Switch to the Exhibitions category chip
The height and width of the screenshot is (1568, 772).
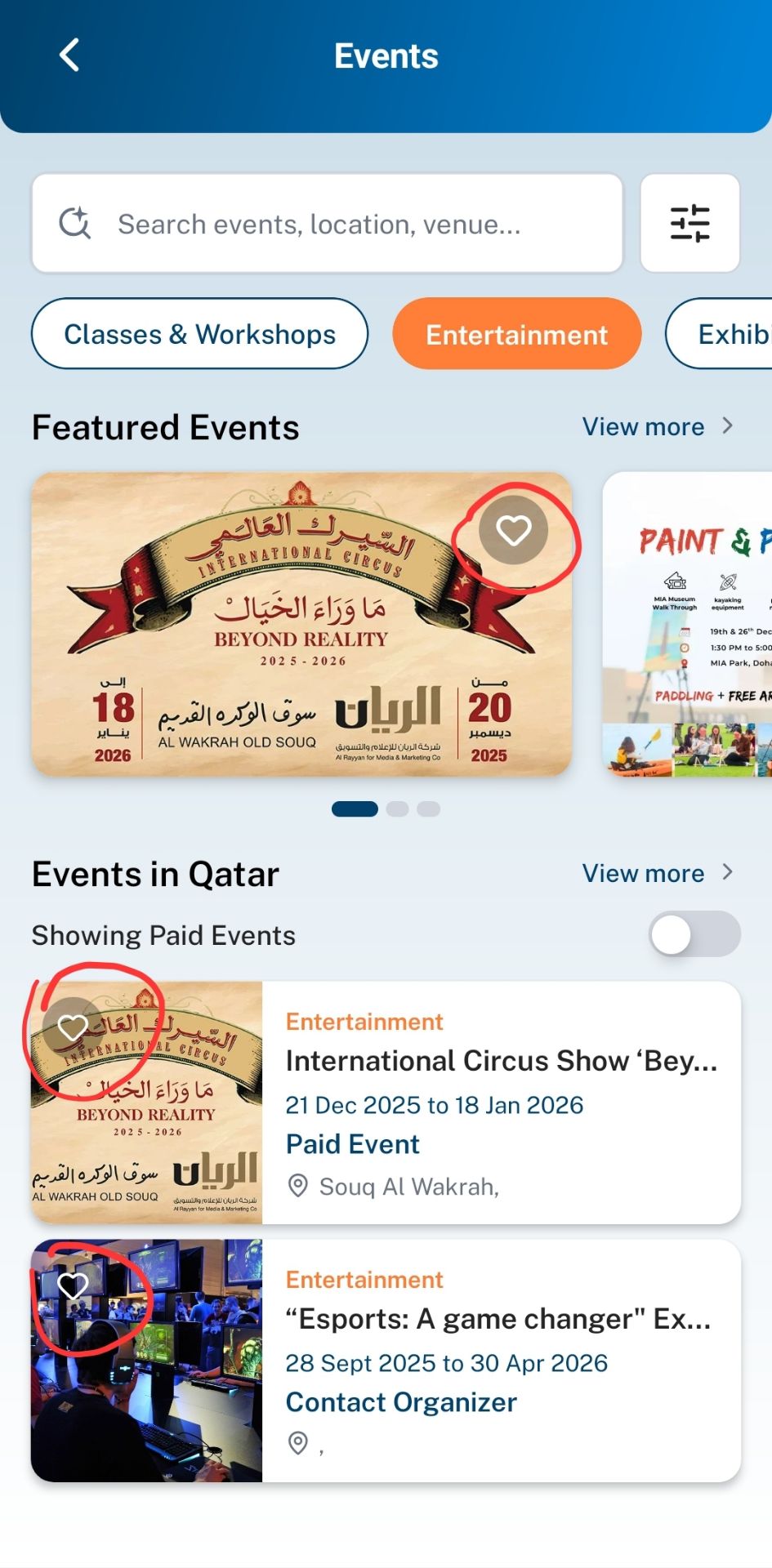(721, 334)
